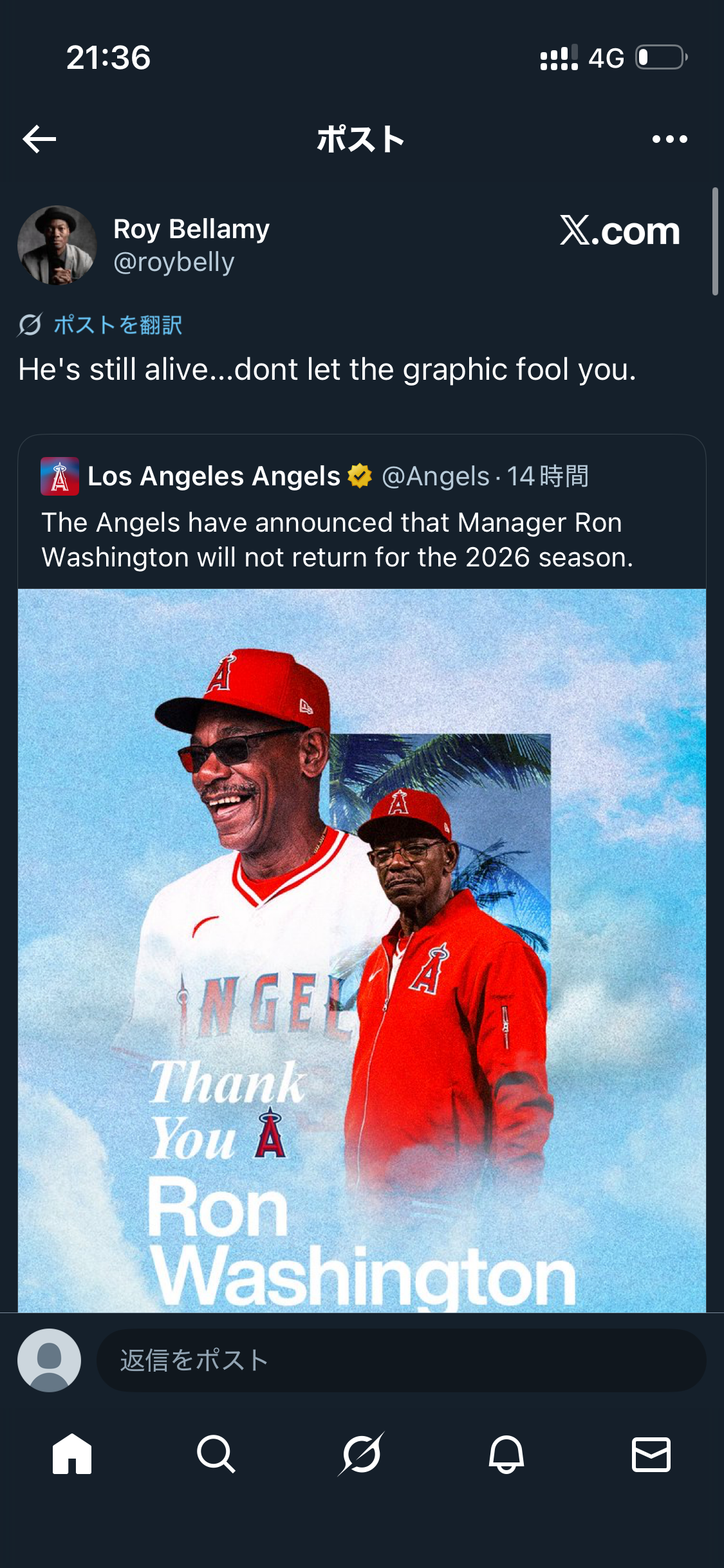Viewport: 724px width, 1568px height.
Task: Open the messages envelope tab
Action: click(651, 1454)
